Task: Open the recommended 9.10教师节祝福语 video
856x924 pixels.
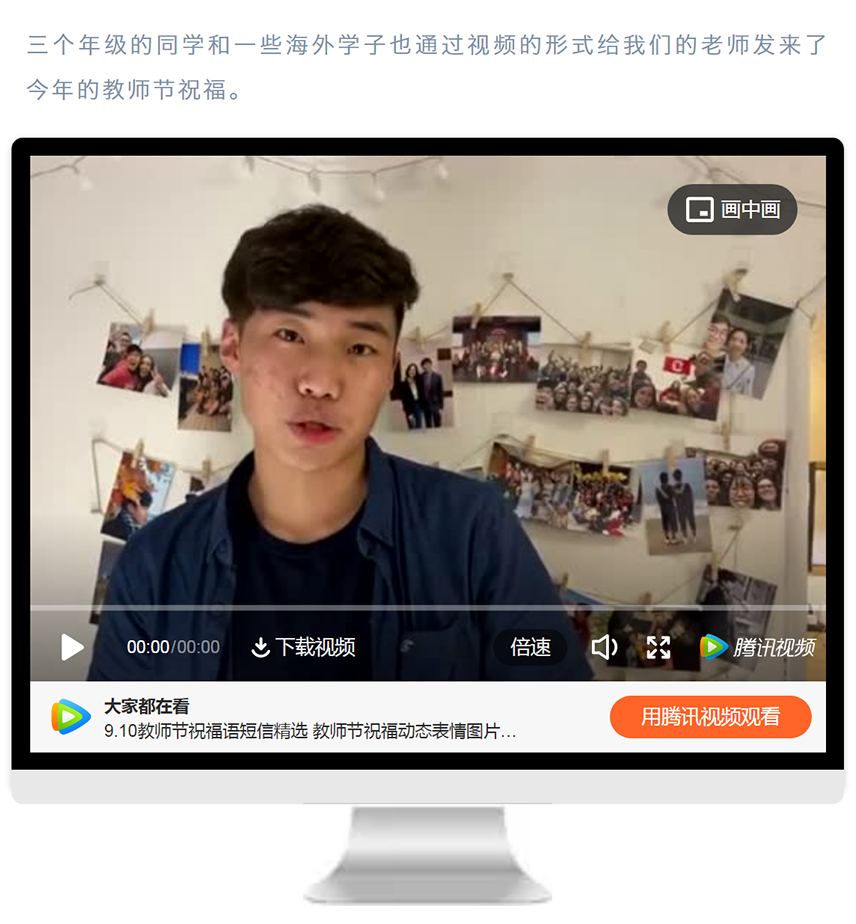Action: (x=310, y=731)
